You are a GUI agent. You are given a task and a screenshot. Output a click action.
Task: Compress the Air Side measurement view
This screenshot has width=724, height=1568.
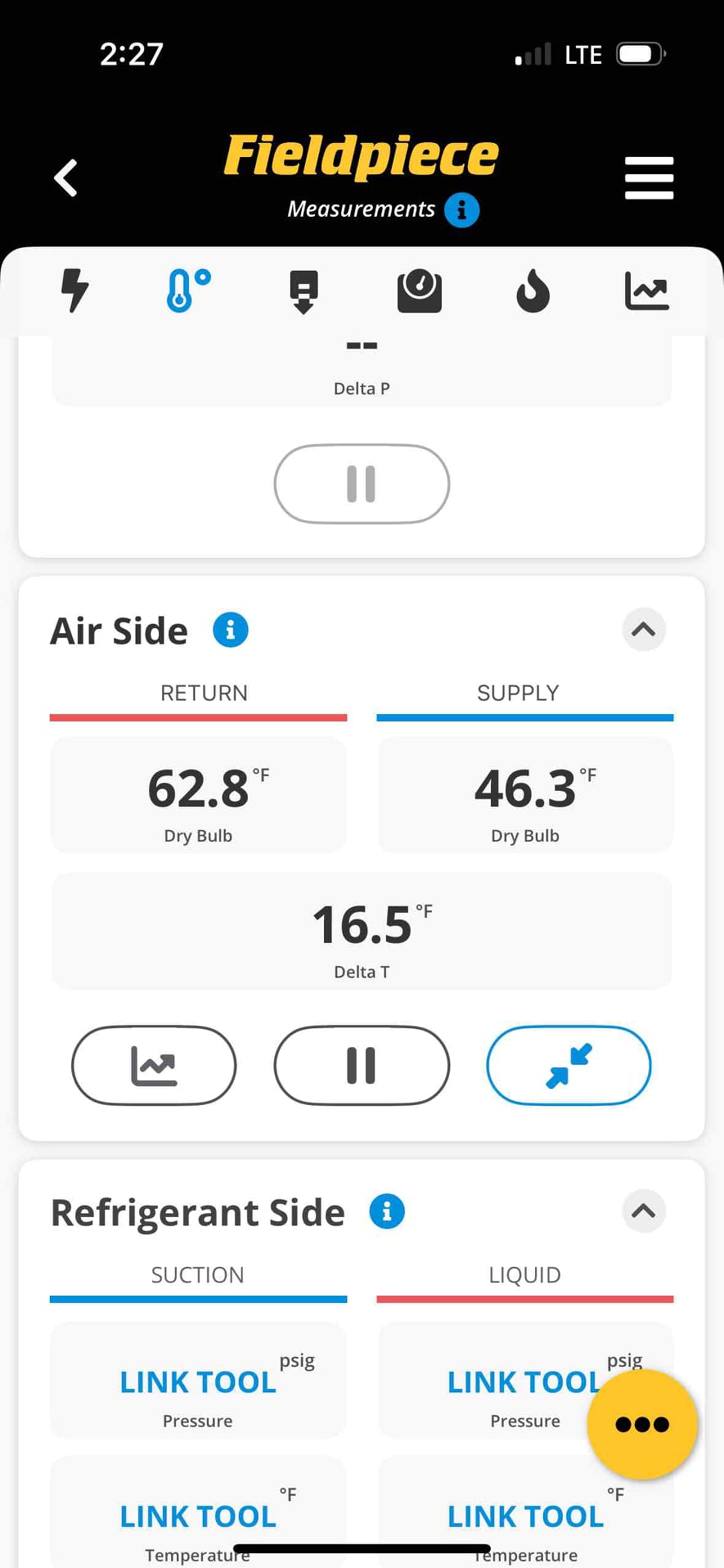568,1065
